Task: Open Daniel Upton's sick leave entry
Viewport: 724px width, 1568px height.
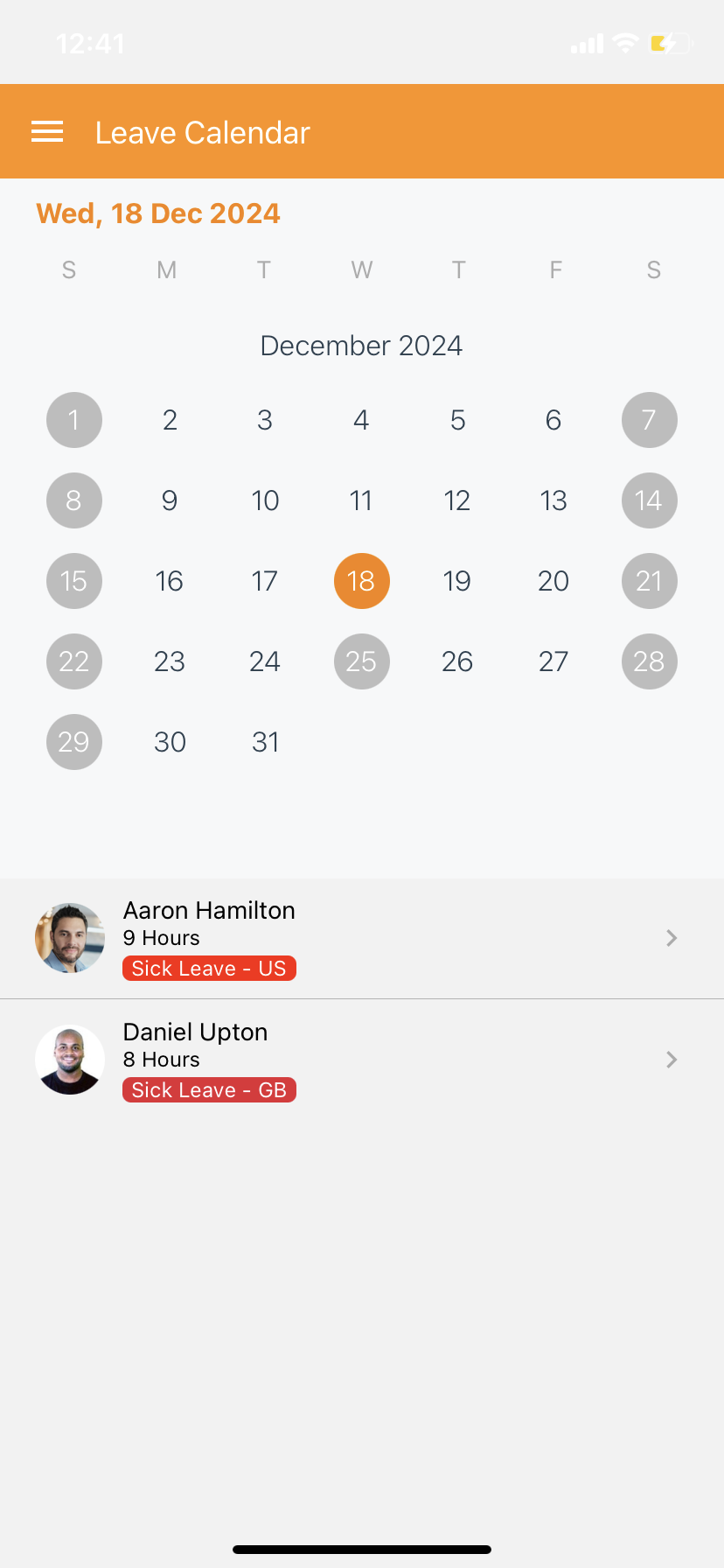Action: (362, 1060)
